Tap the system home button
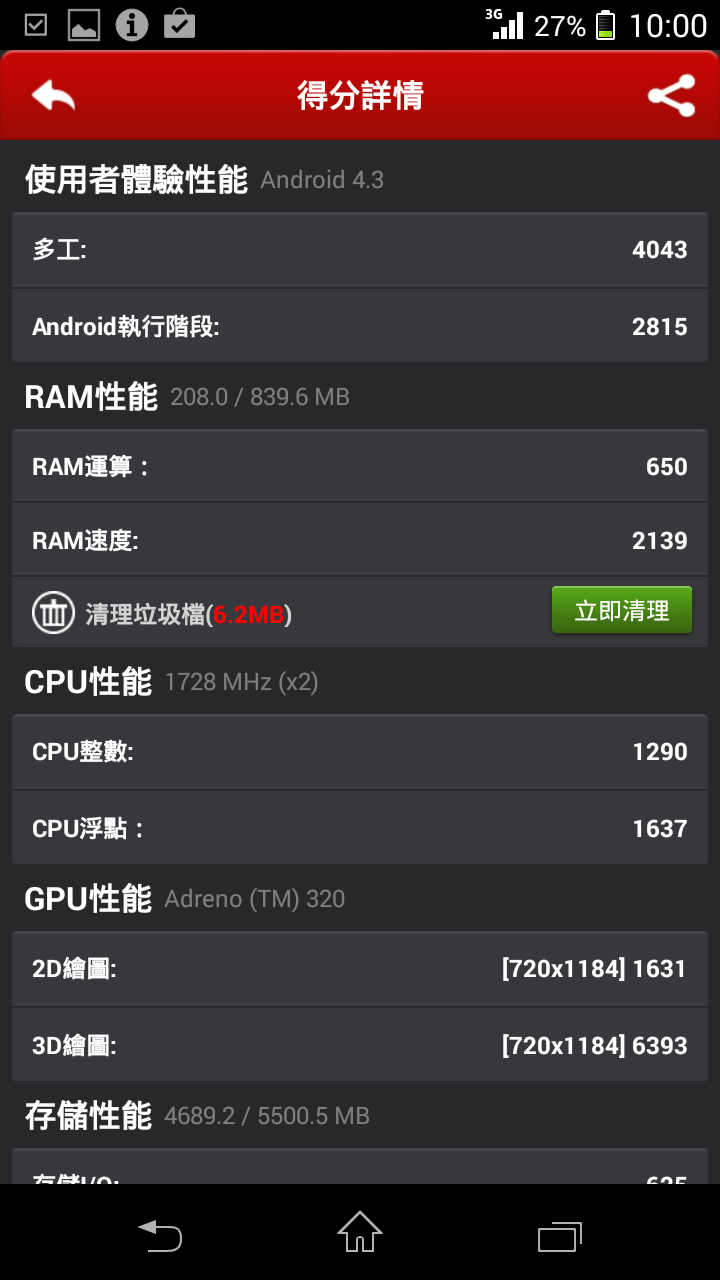The image size is (720, 1280). 360,1232
